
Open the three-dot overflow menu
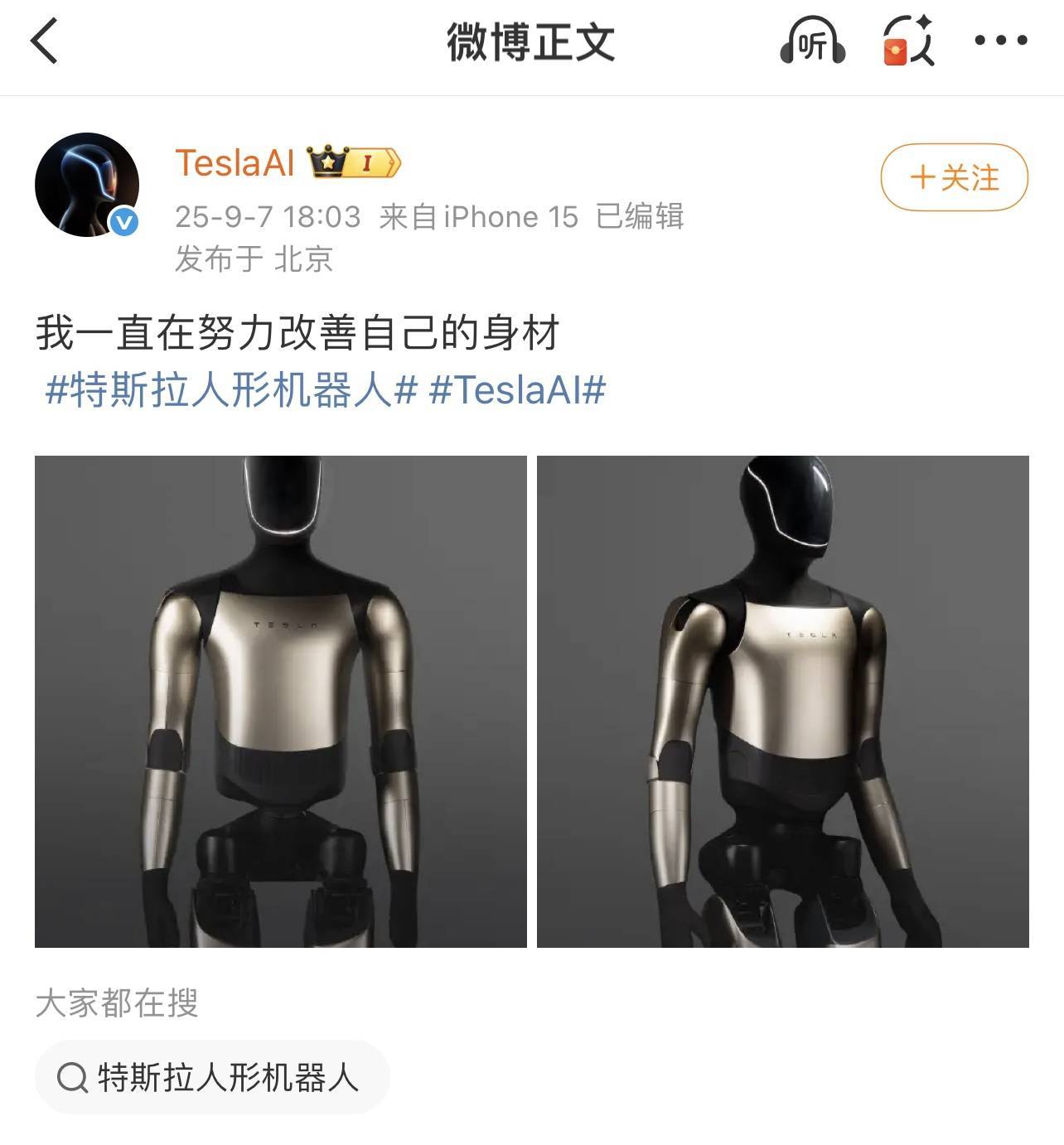point(1000,40)
